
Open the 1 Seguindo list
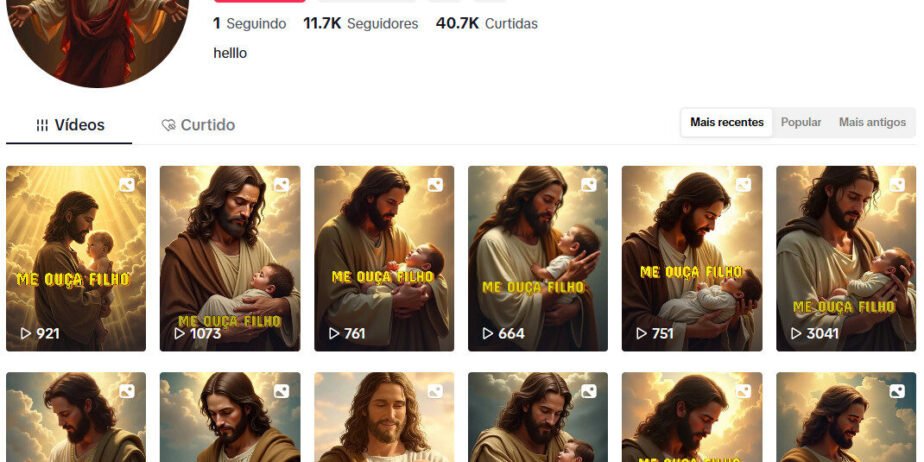point(249,23)
